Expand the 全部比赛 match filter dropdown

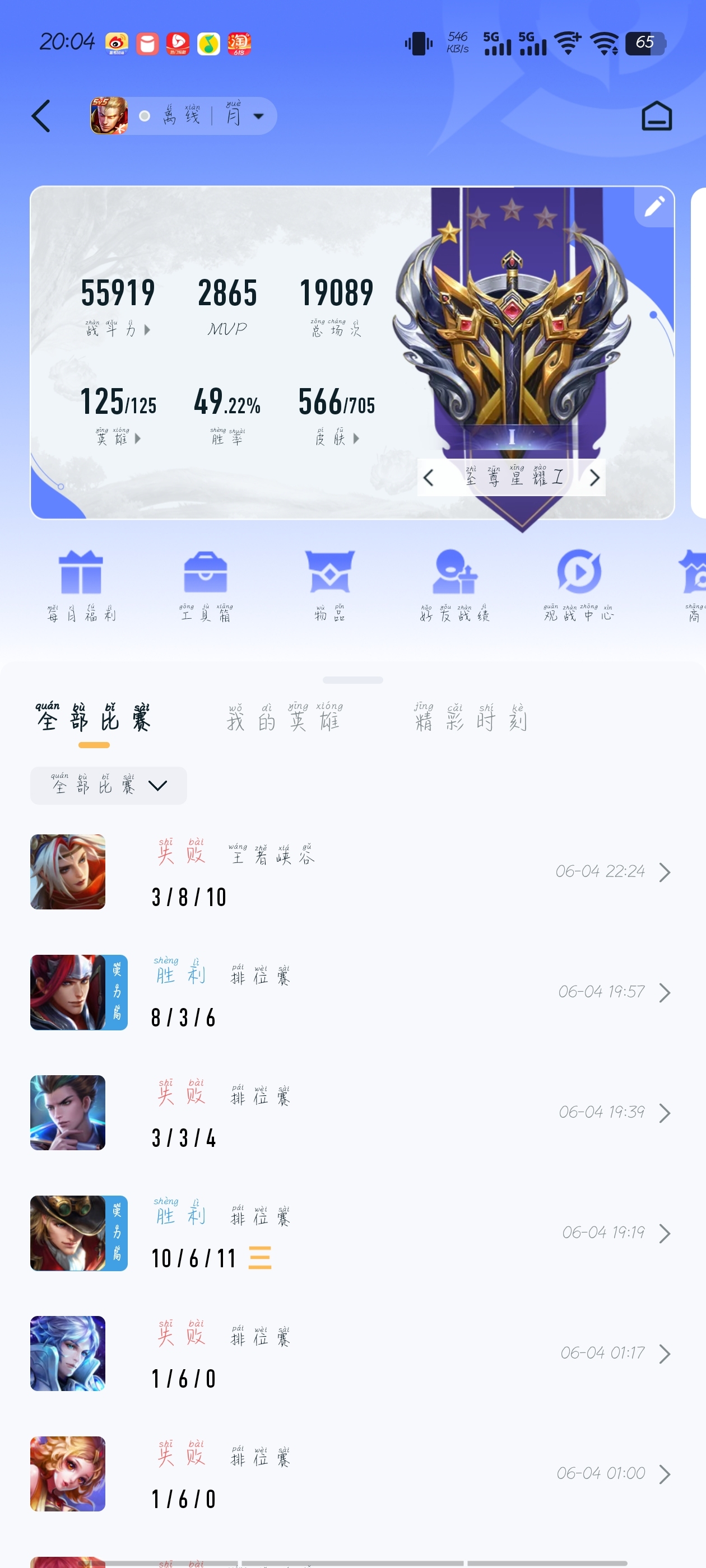[109, 785]
